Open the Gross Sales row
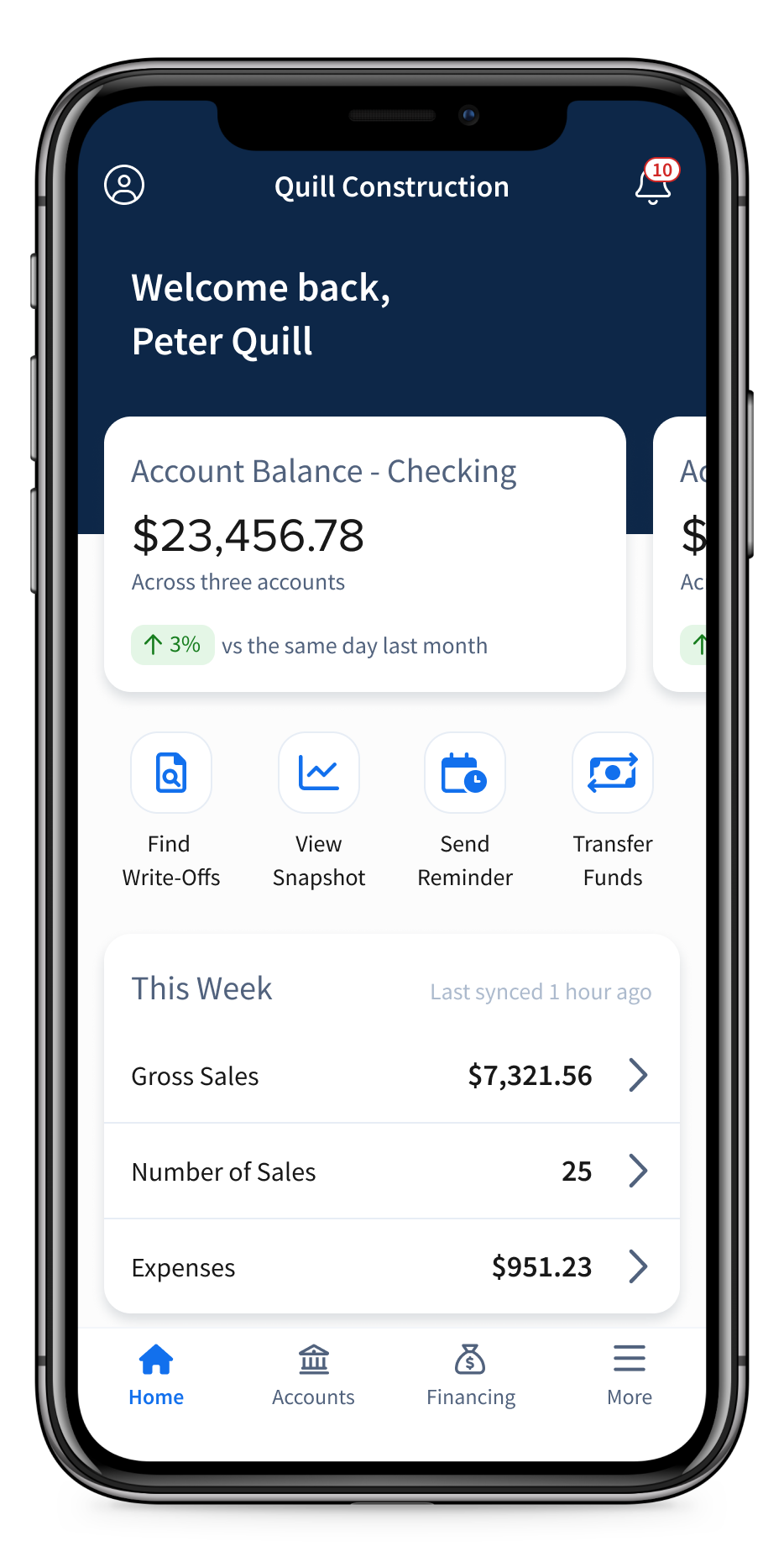The image size is (784, 1562). [x=392, y=1076]
